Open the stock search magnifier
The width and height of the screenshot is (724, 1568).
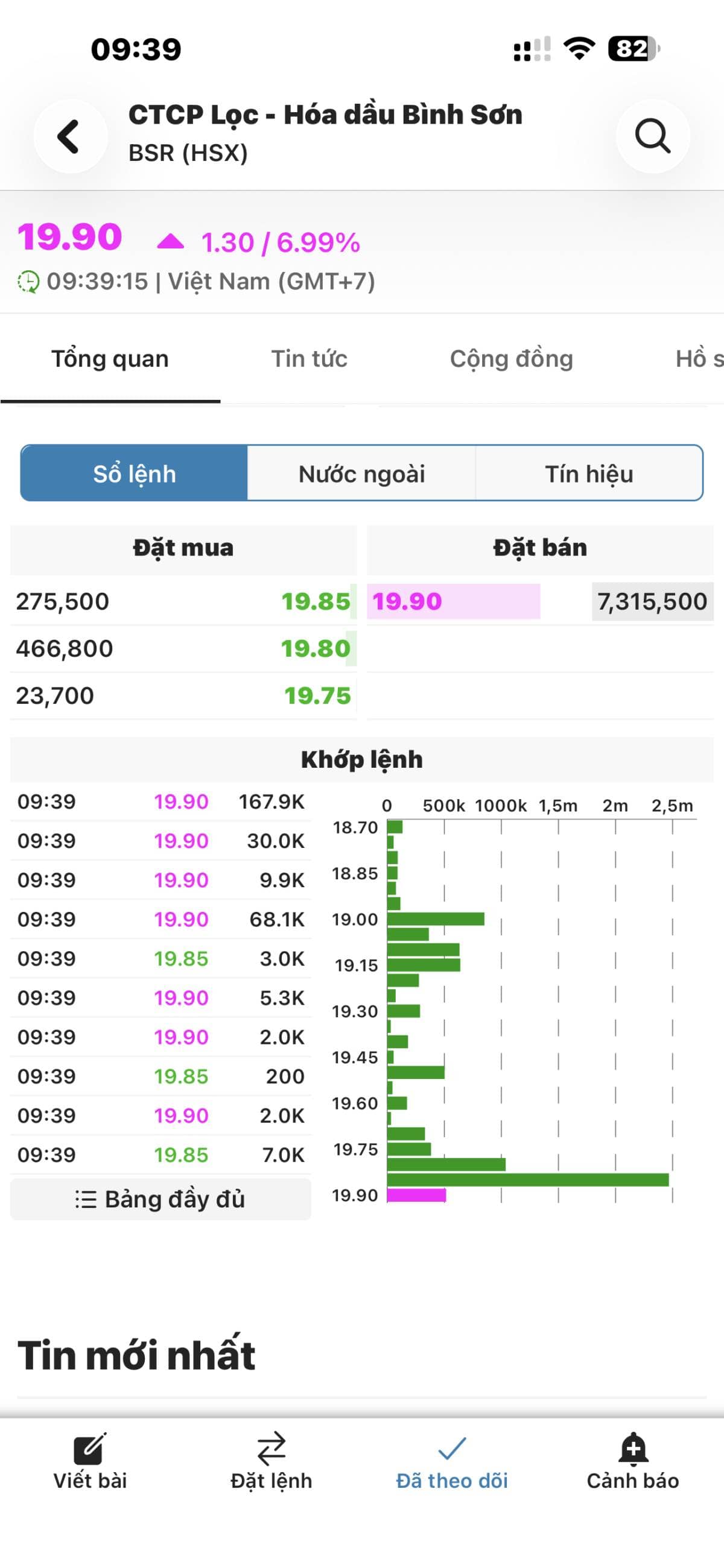click(653, 135)
